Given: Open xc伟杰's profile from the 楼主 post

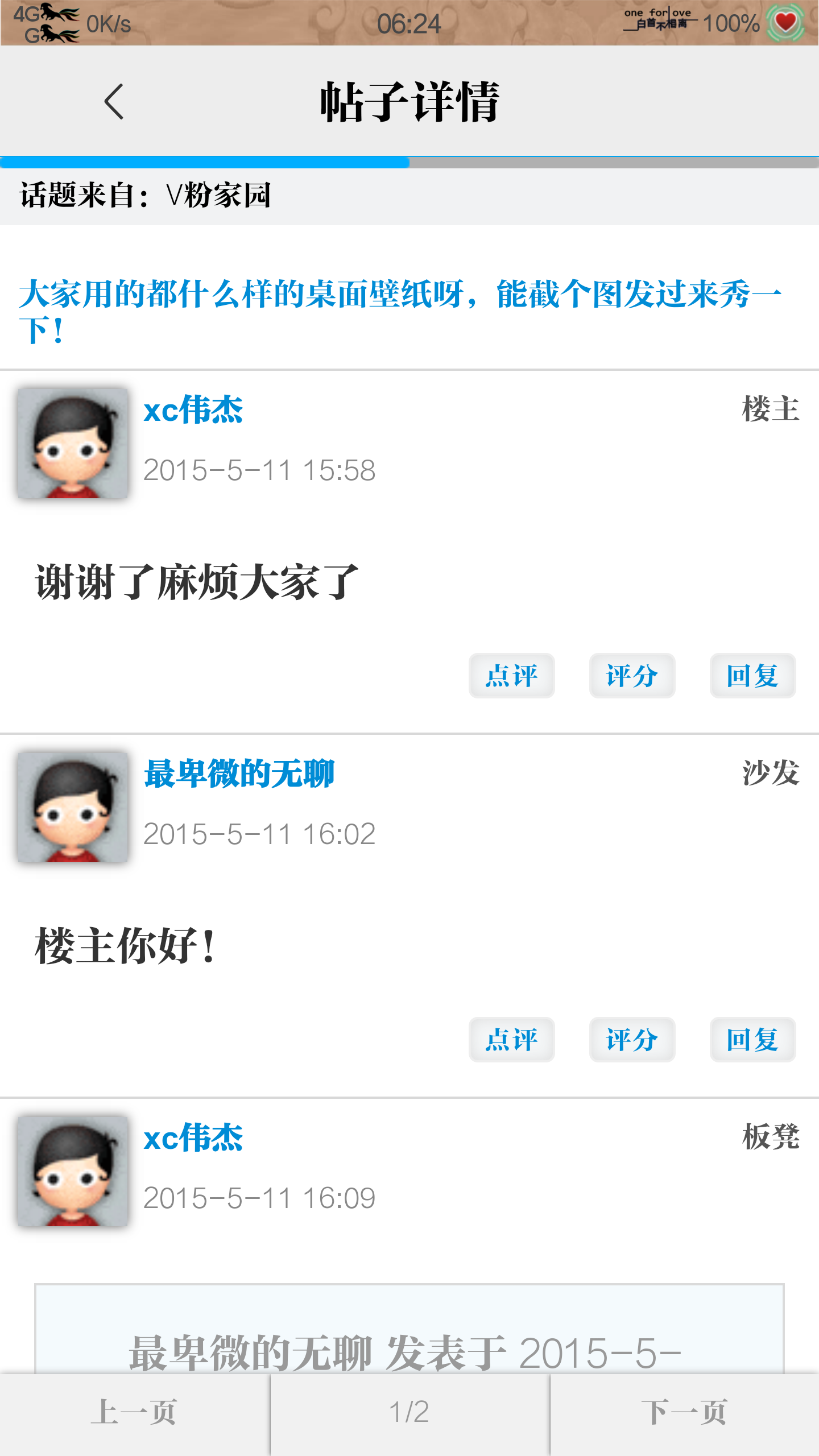Looking at the screenshot, I should tap(193, 409).
